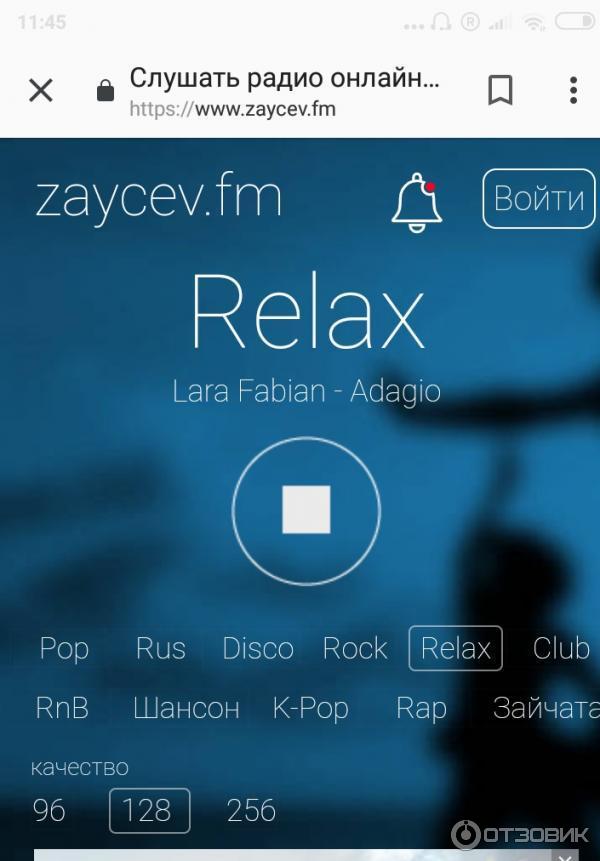Switch to the RnB station
Viewport: 600px width, 861px height.
(x=62, y=708)
